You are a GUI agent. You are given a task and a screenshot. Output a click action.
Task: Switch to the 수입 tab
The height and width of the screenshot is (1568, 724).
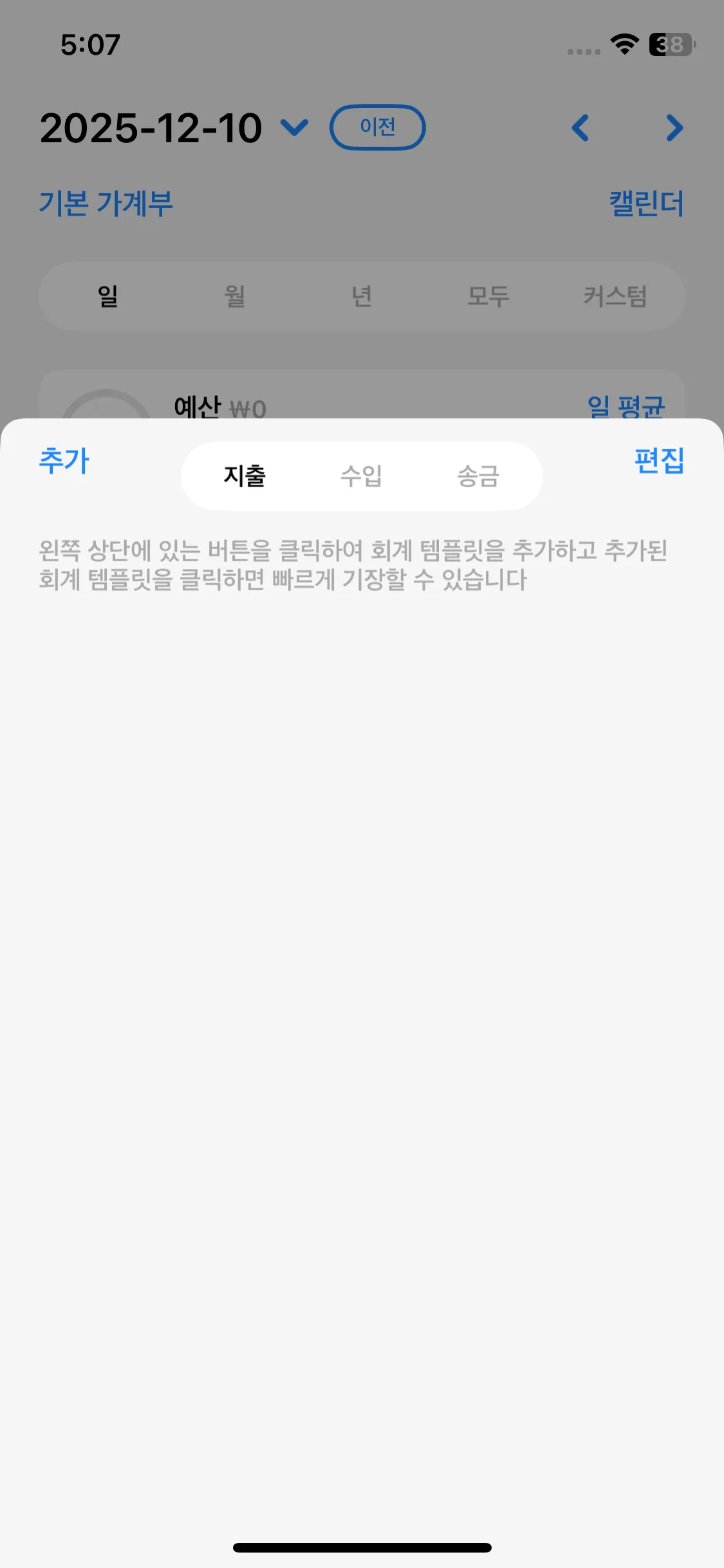pyautogui.click(x=362, y=476)
